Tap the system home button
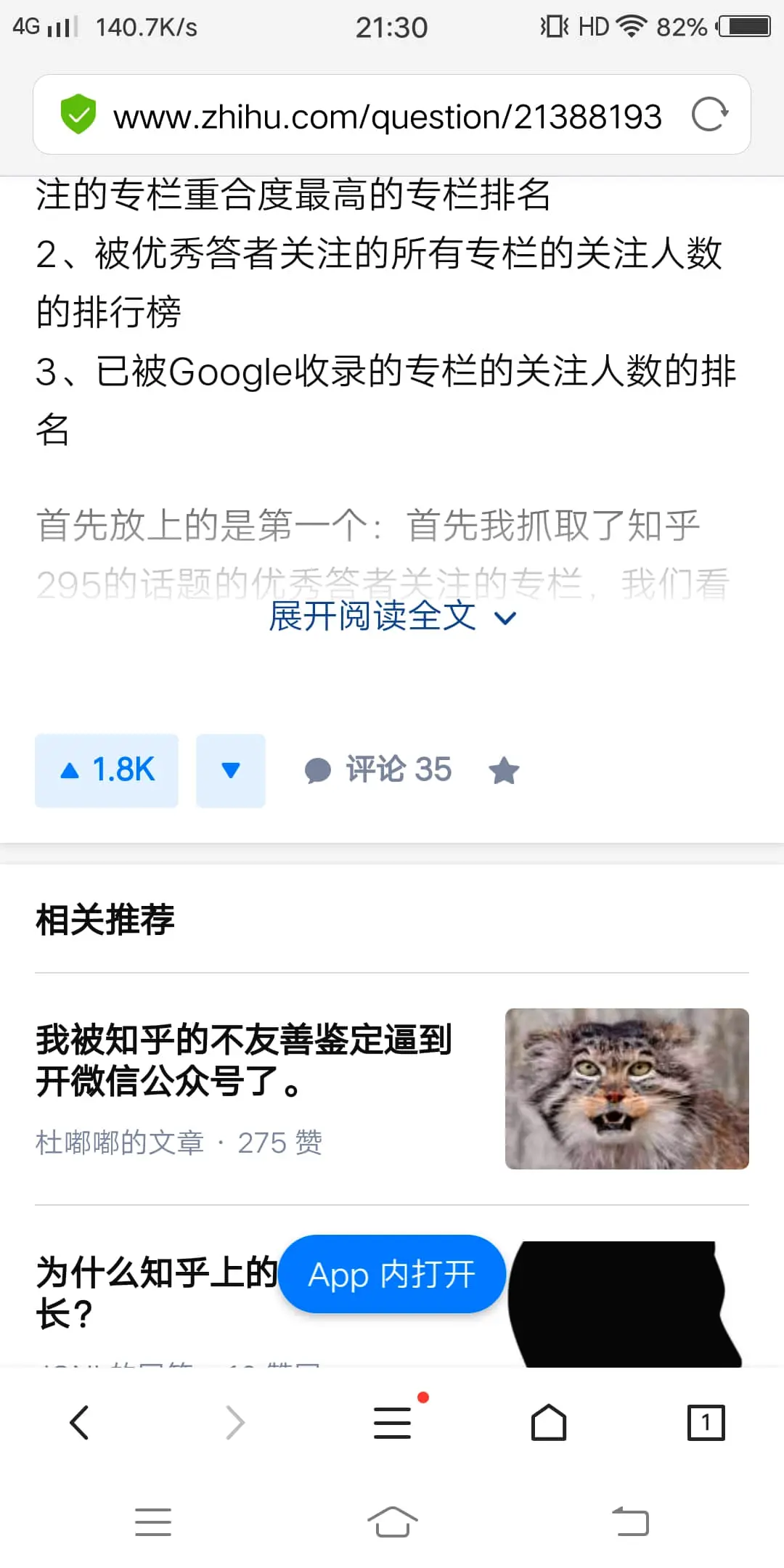 392,1522
